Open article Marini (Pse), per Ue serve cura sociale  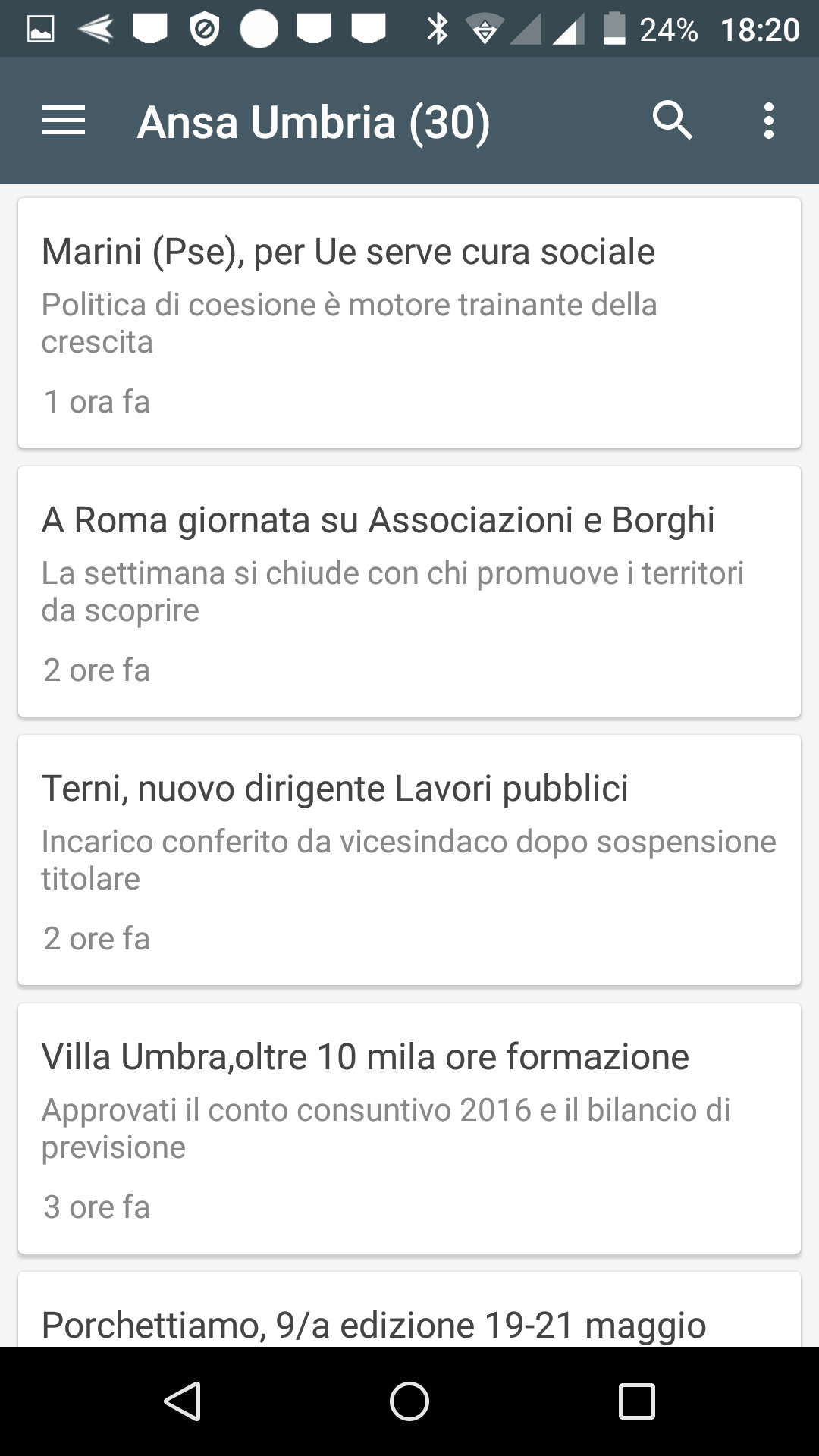point(409,323)
